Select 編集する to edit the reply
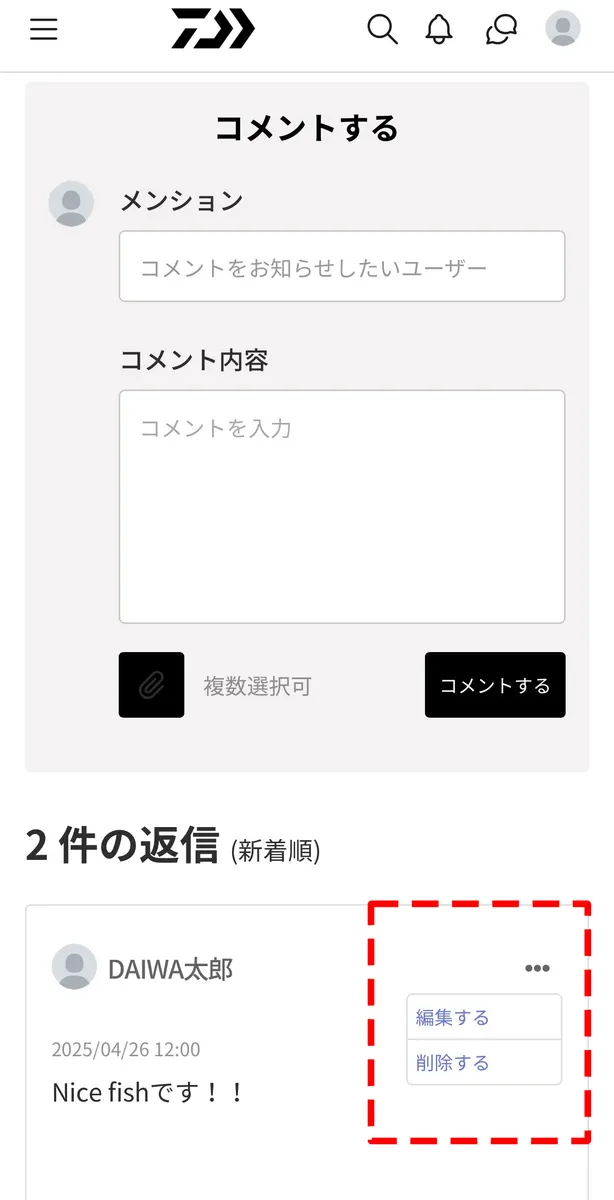The width and height of the screenshot is (614, 1200). coord(483,1018)
